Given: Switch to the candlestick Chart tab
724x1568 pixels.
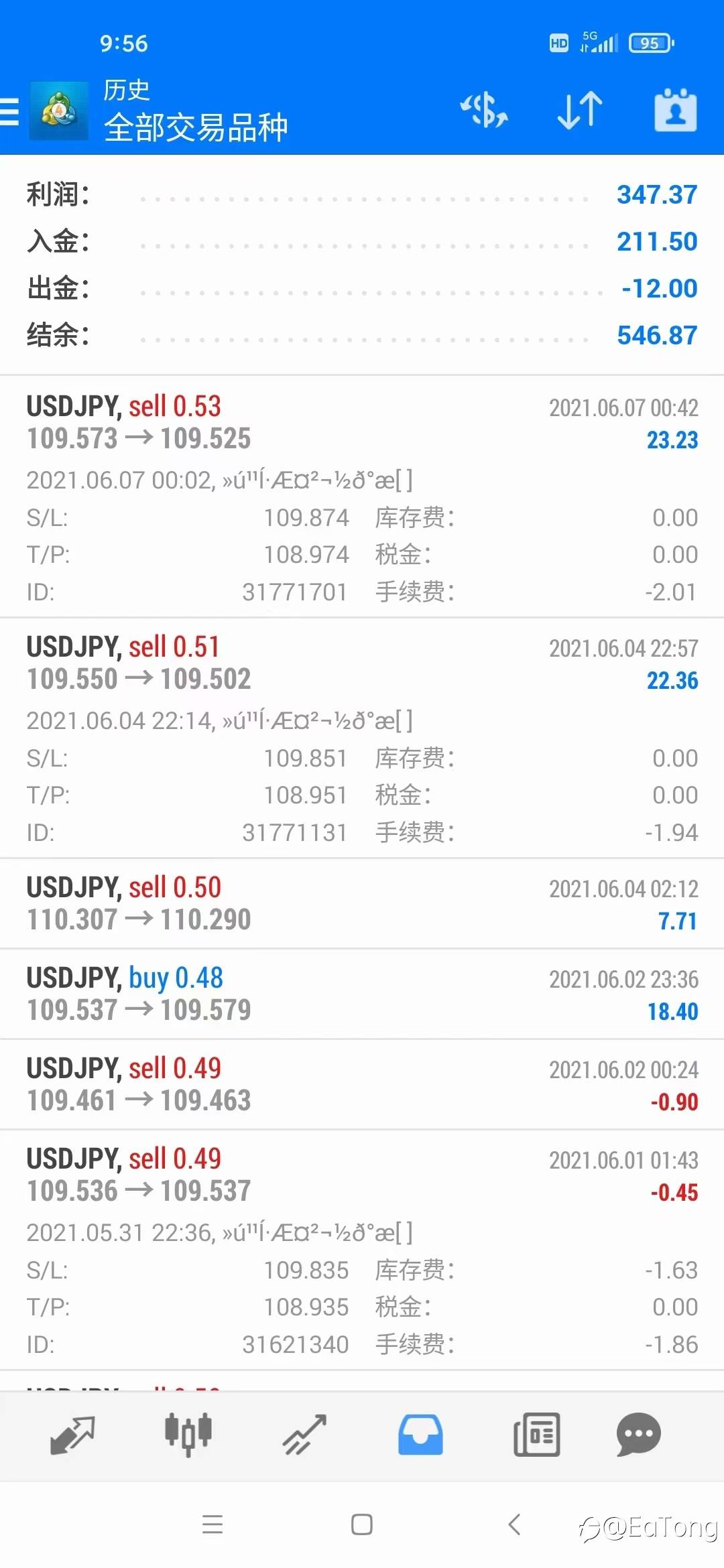Looking at the screenshot, I should pos(188,1435).
